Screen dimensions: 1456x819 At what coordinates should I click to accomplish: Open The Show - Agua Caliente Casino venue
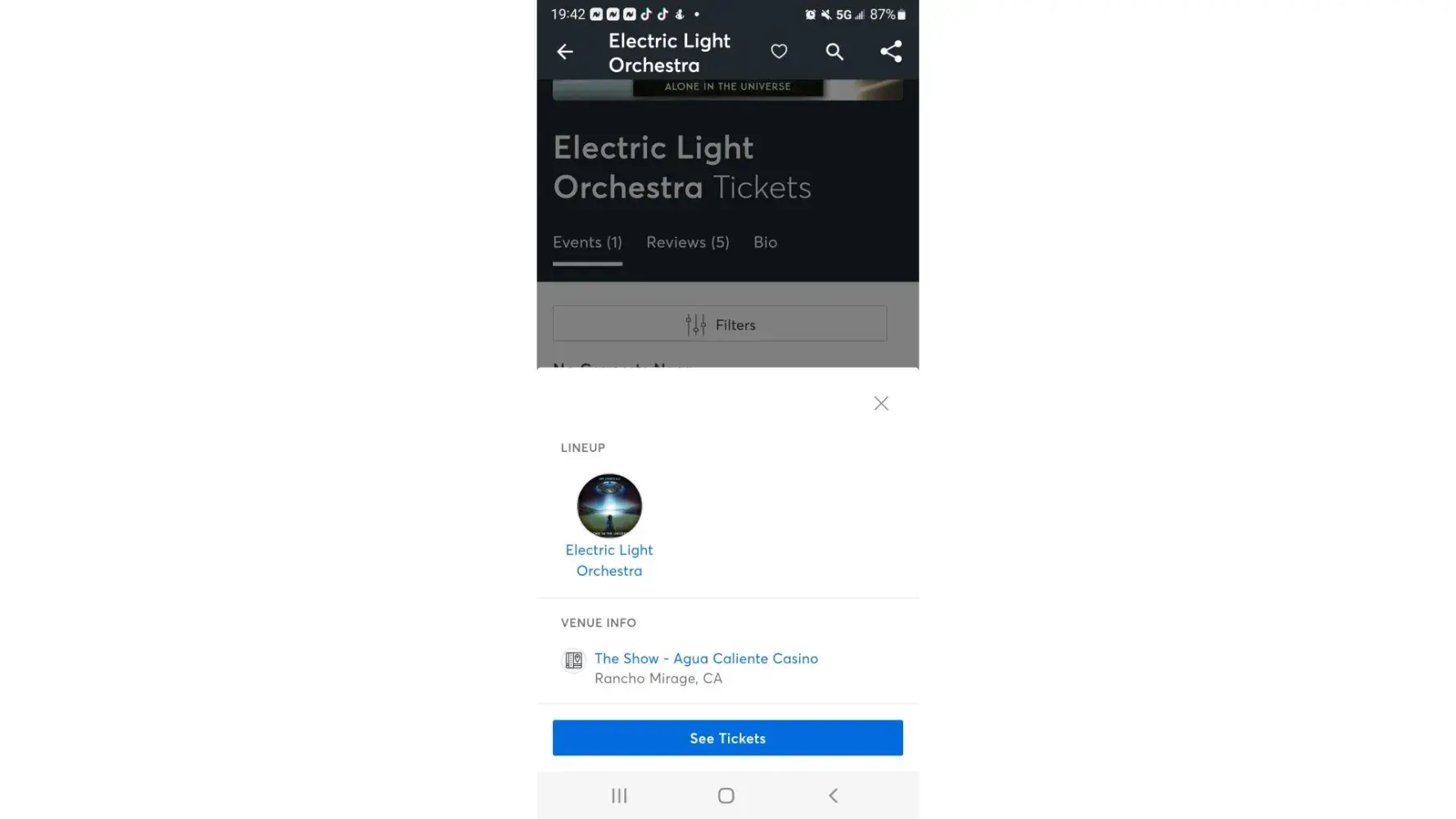click(x=705, y=658)
